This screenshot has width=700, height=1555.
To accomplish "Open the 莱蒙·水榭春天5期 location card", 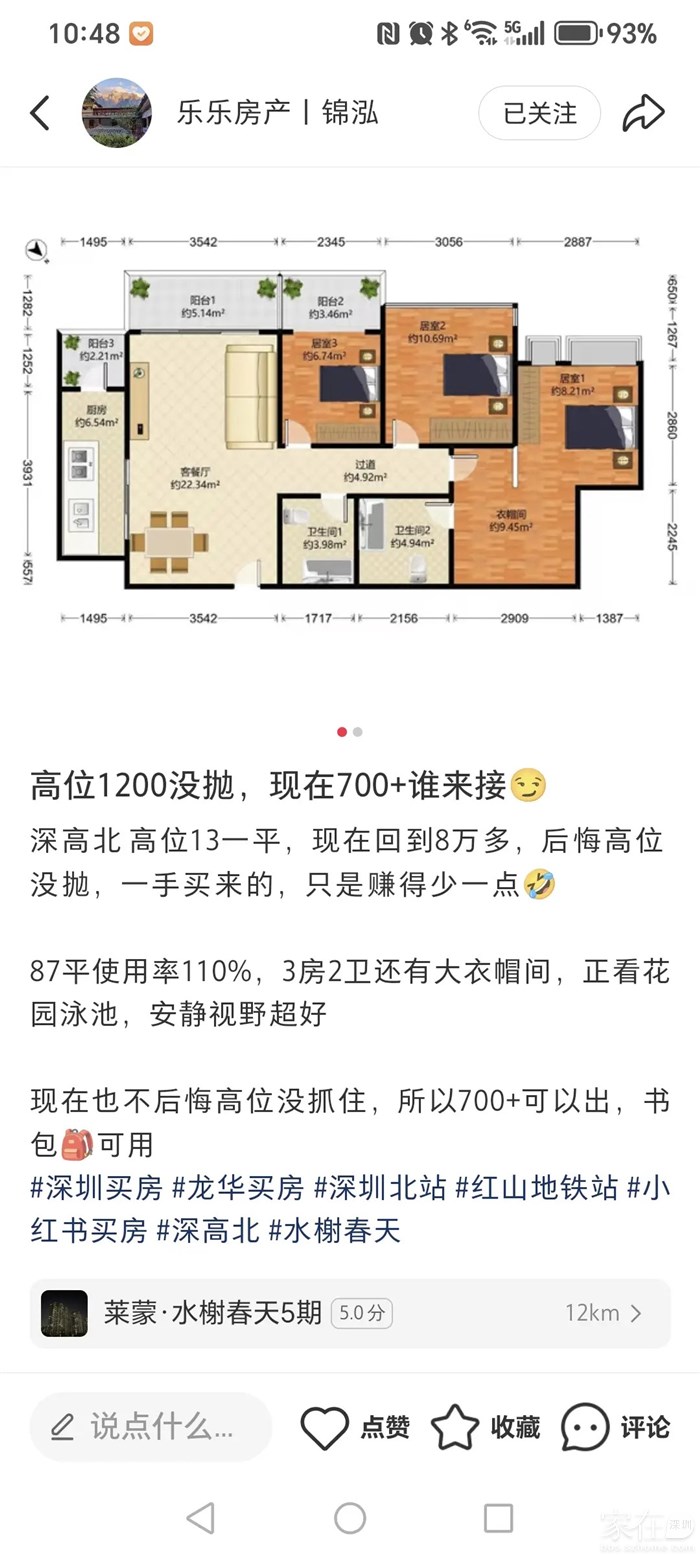I will click(x=349, y=1313).
